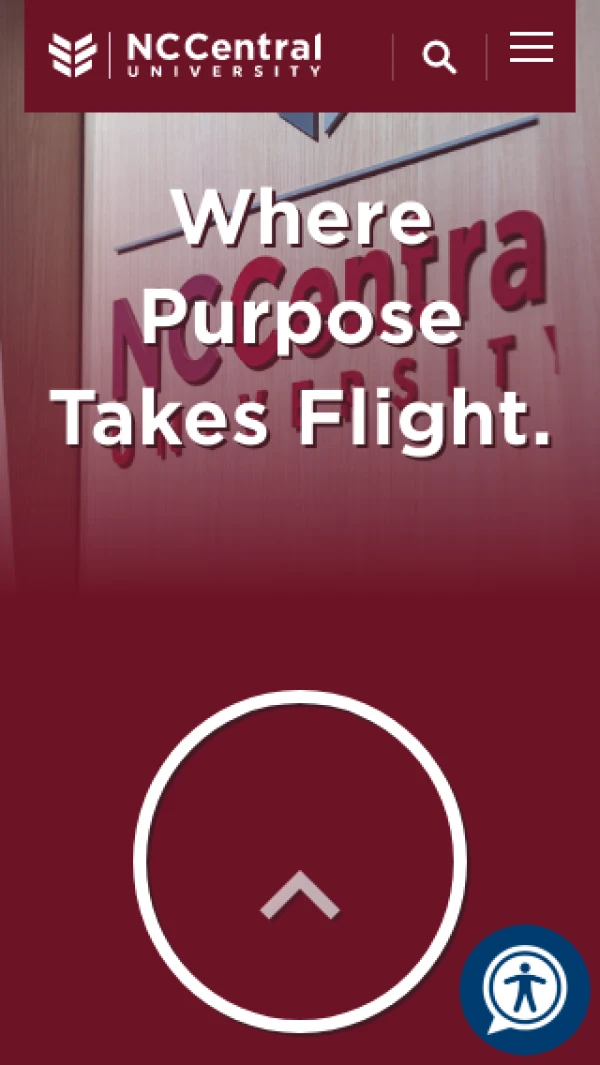Open the hamburger navigation menu

tap(531, 47)
